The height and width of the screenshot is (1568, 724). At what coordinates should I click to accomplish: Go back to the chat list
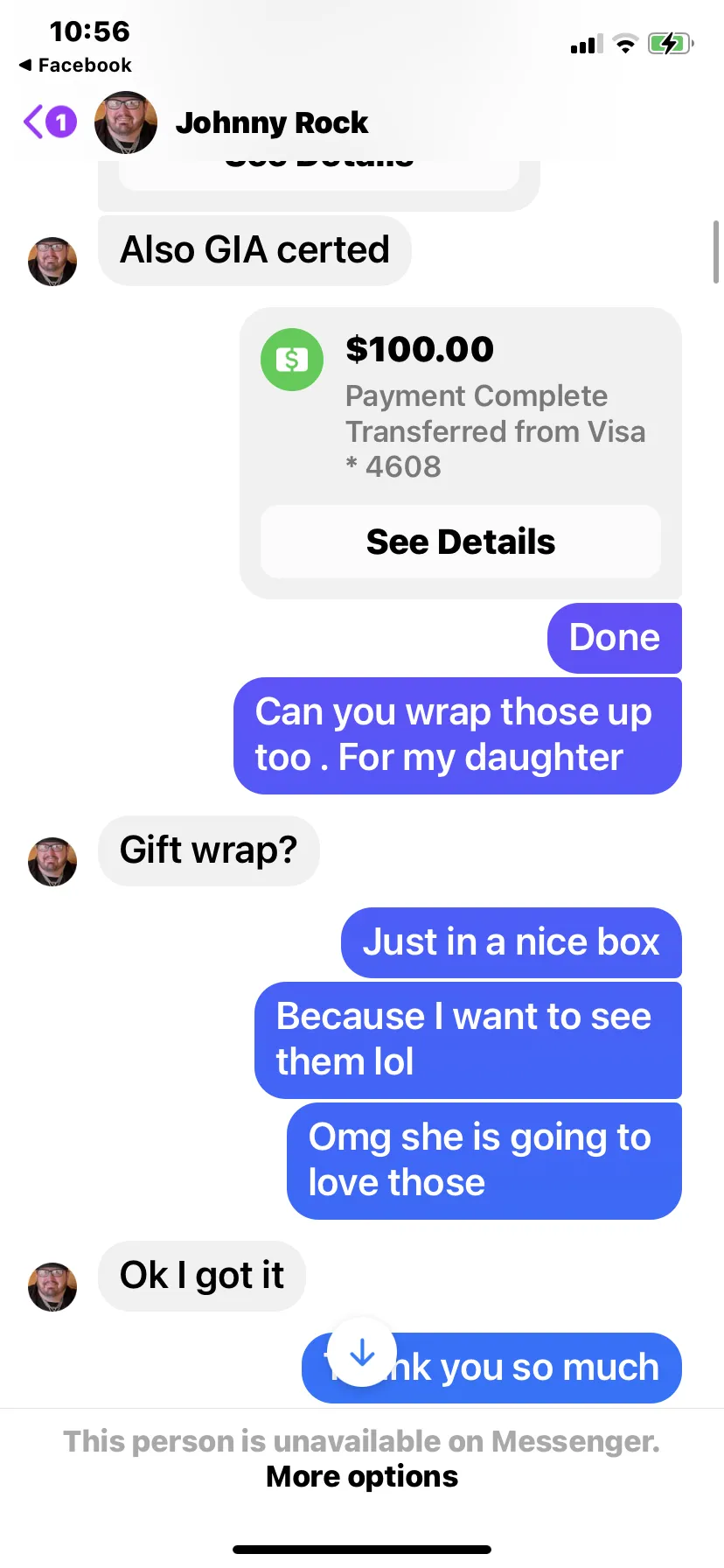49,122
